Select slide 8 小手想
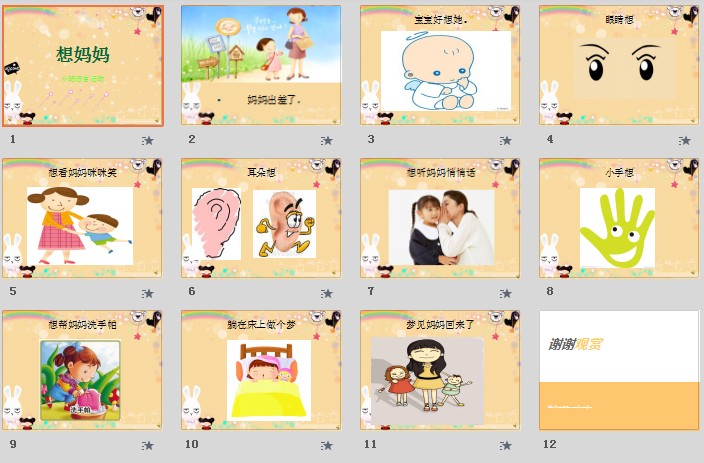This screenshot has height=463, width=704. (619, 218)
